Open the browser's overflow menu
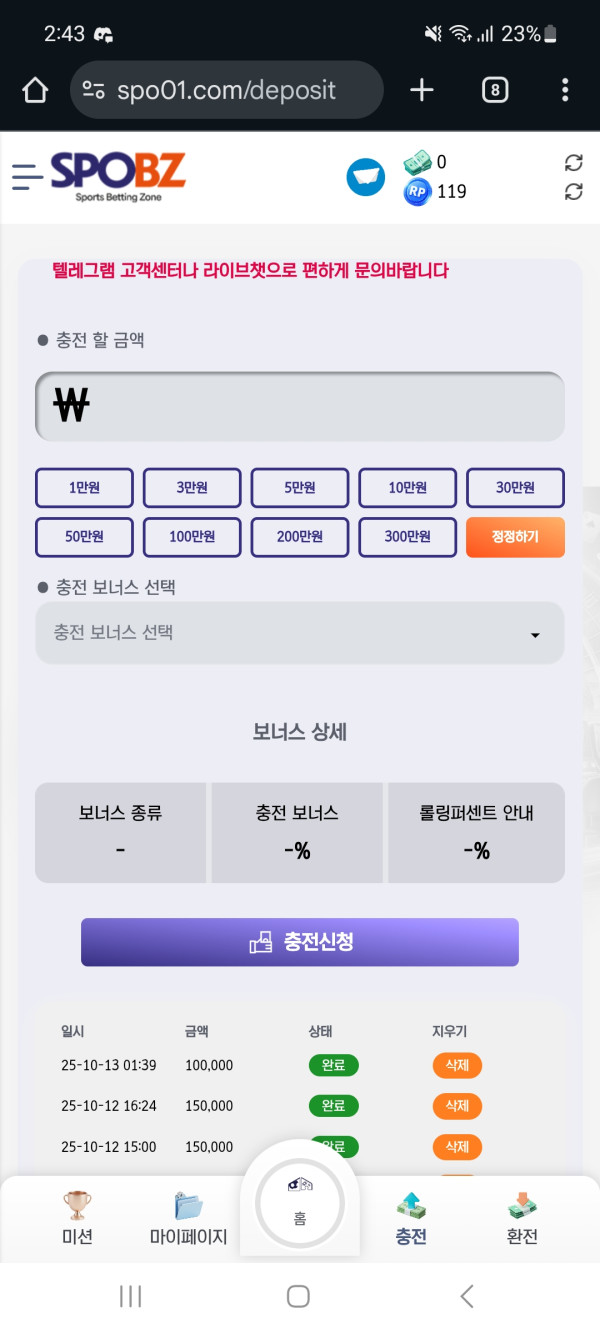The height and width of the screenshot is (1333, 600). pos(565,90)
